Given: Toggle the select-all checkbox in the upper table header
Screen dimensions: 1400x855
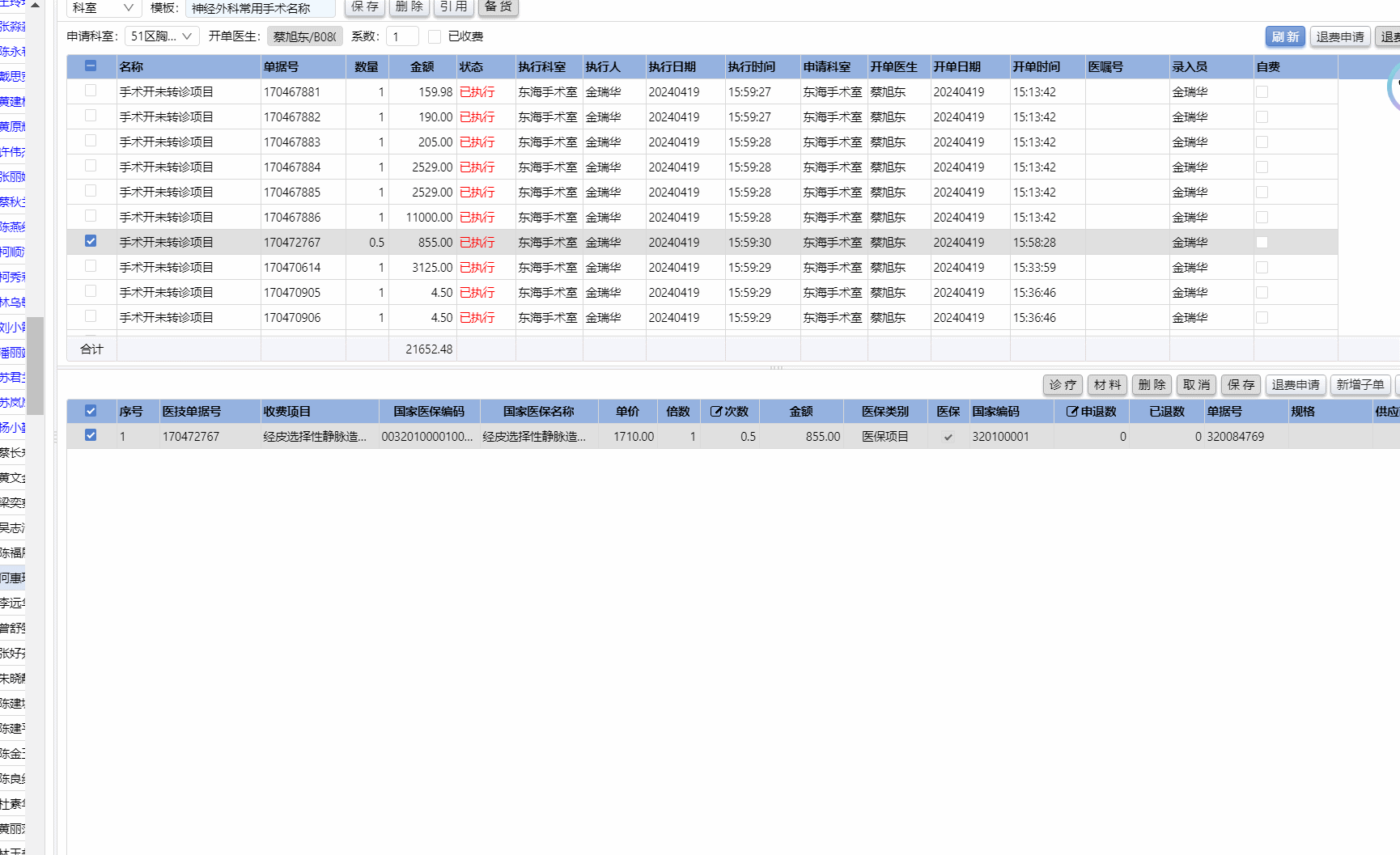Looking at the screenshot, I should (91, 66).
